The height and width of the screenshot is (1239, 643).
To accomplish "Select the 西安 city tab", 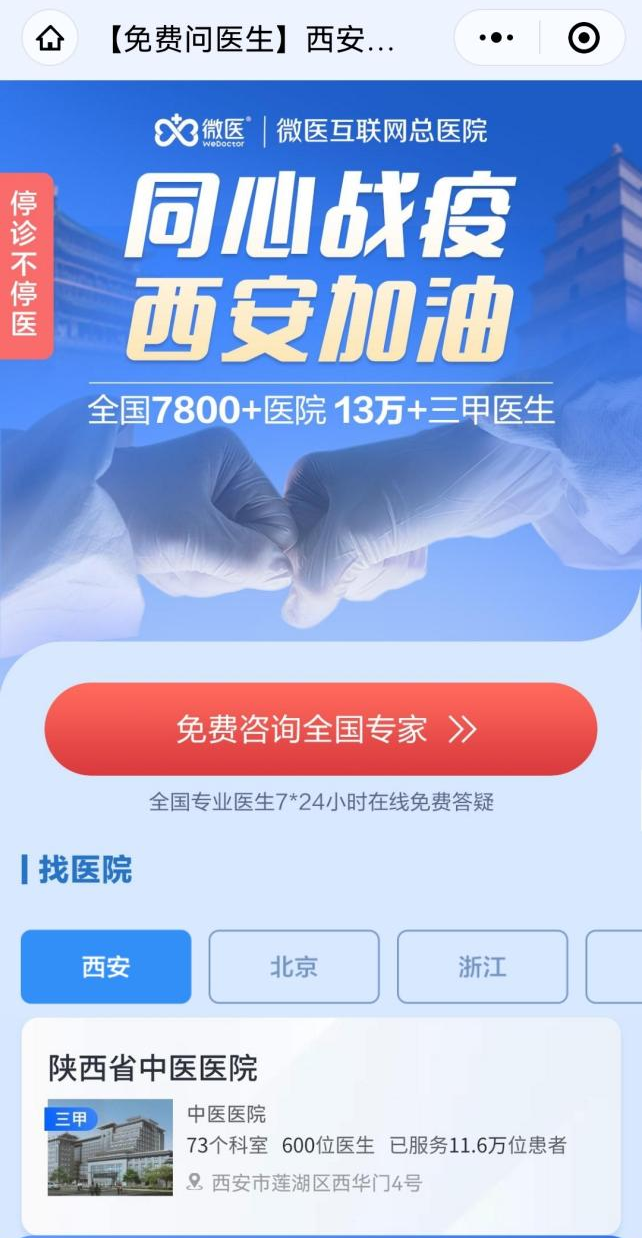I will pos(106,967).
